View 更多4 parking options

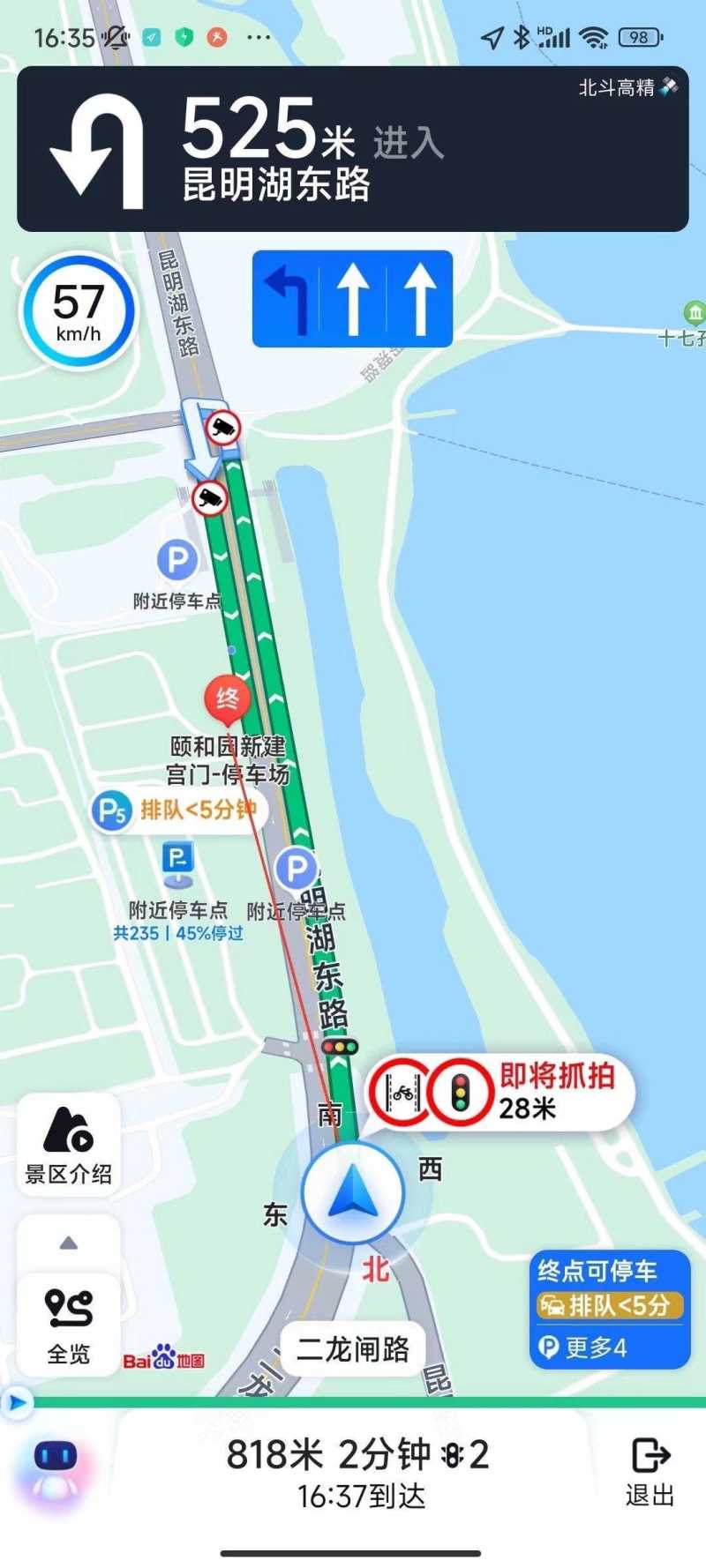click(584, 1348)
